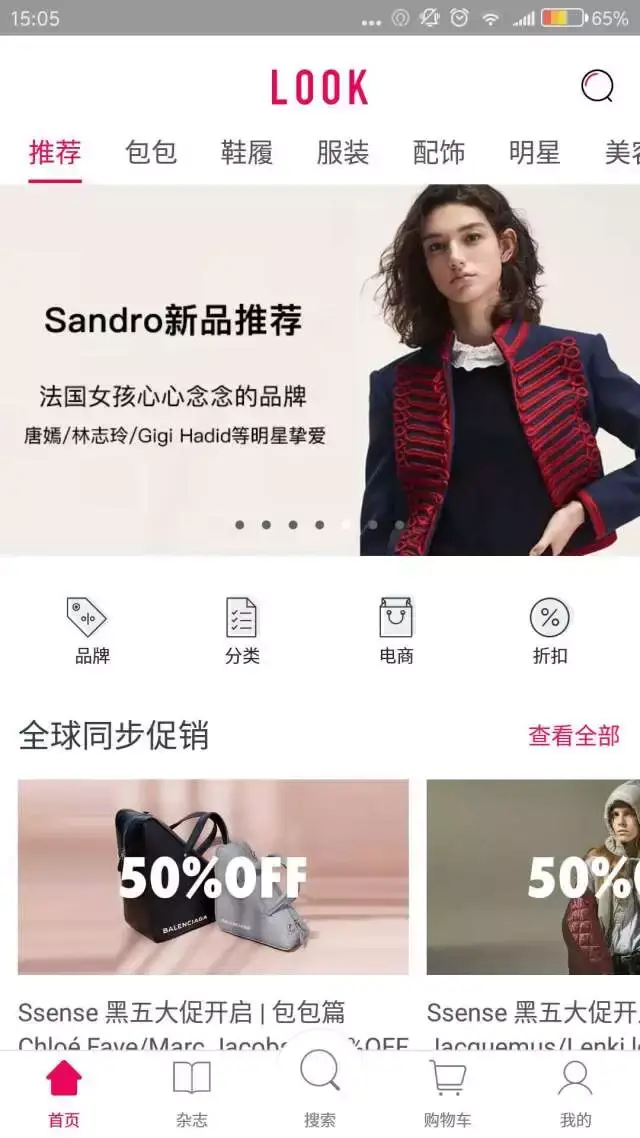Open the Sandro新品推荐 banner
The image size is (640, 1138).
[320, 370]
